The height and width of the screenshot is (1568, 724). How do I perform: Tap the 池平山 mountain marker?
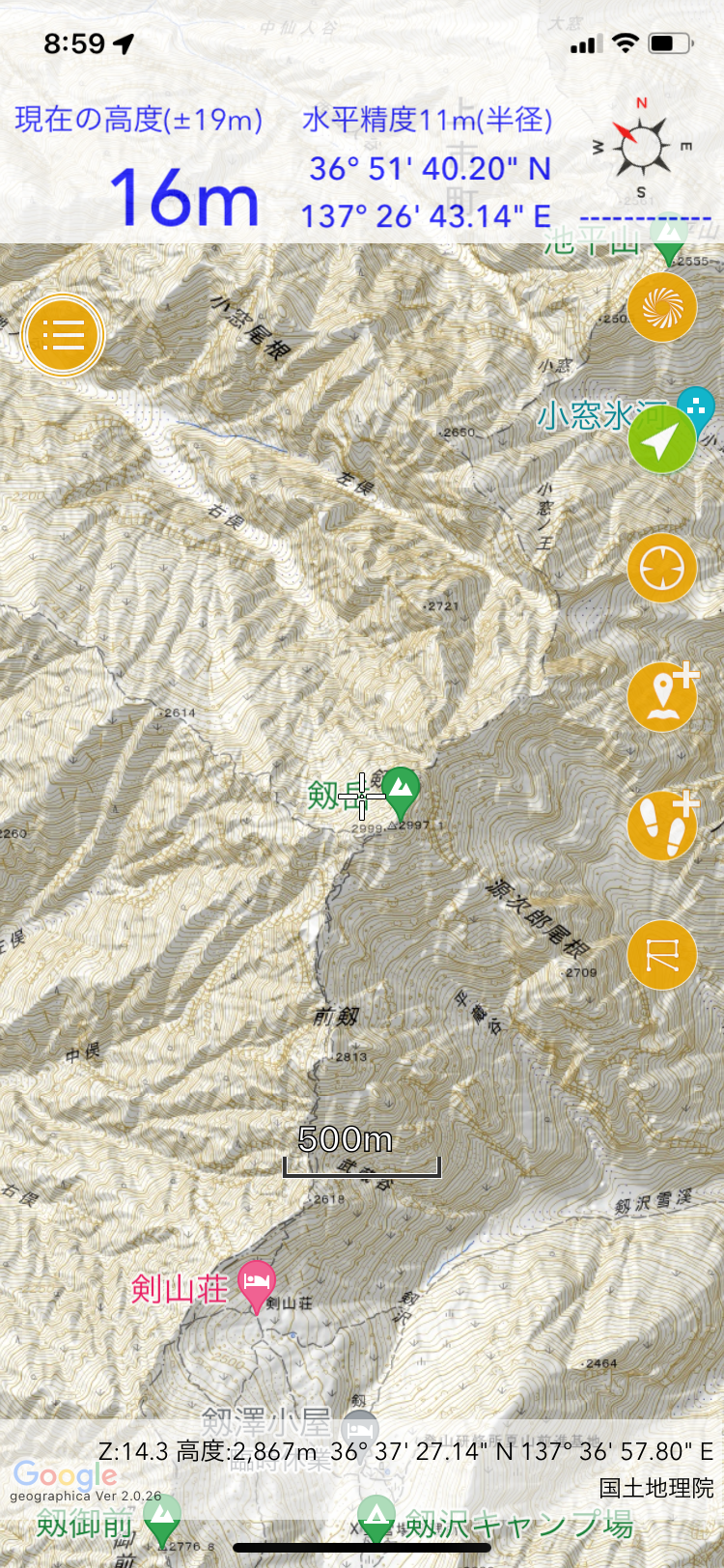pos(668,238)
